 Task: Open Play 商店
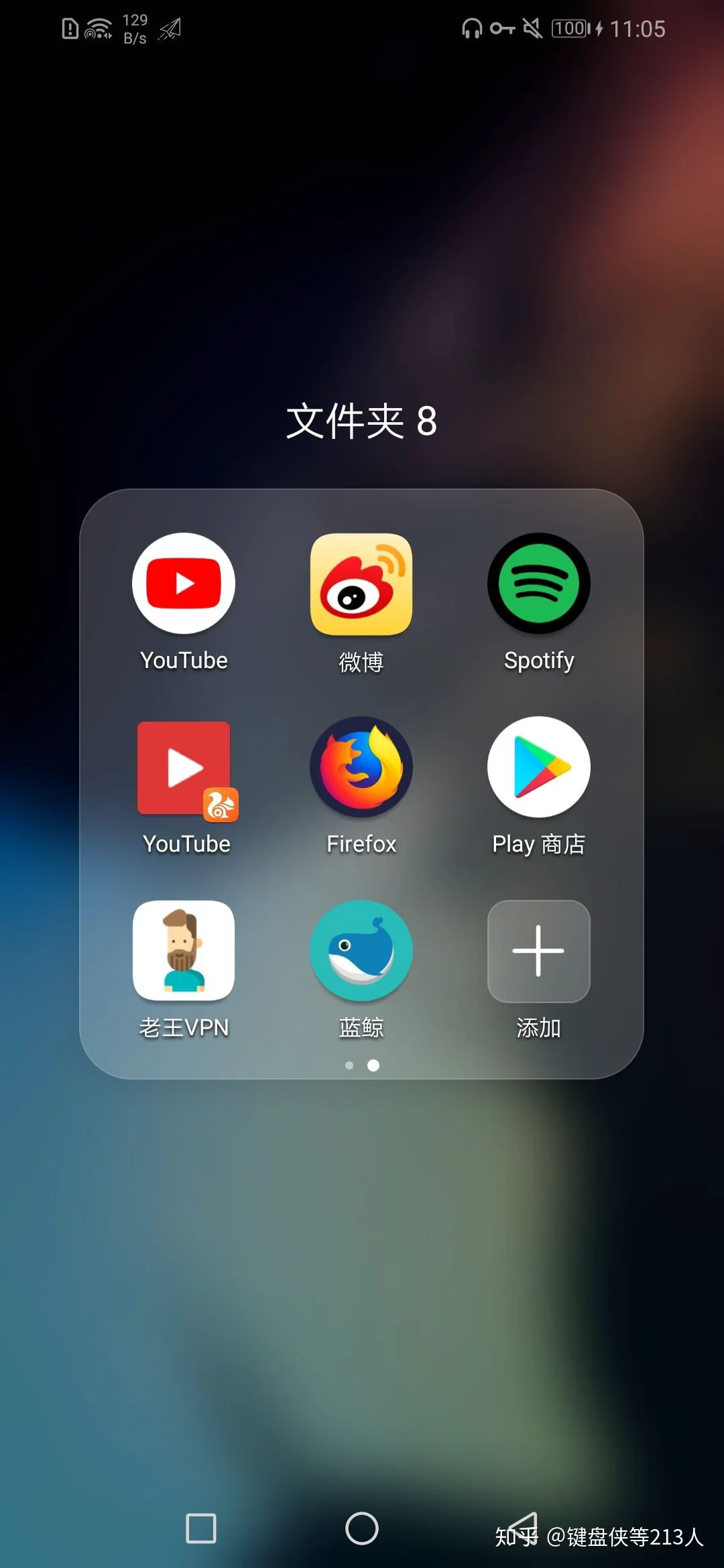[x=539, y=768]
